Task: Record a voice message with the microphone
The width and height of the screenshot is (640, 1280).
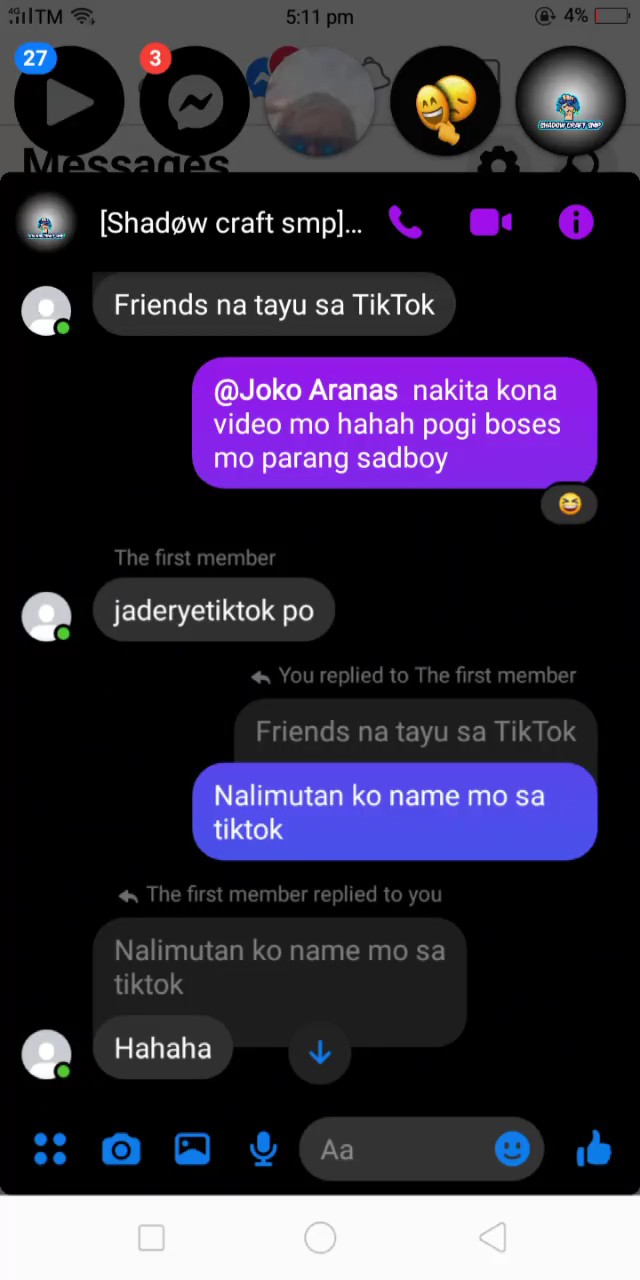Action: point(263,1150)
